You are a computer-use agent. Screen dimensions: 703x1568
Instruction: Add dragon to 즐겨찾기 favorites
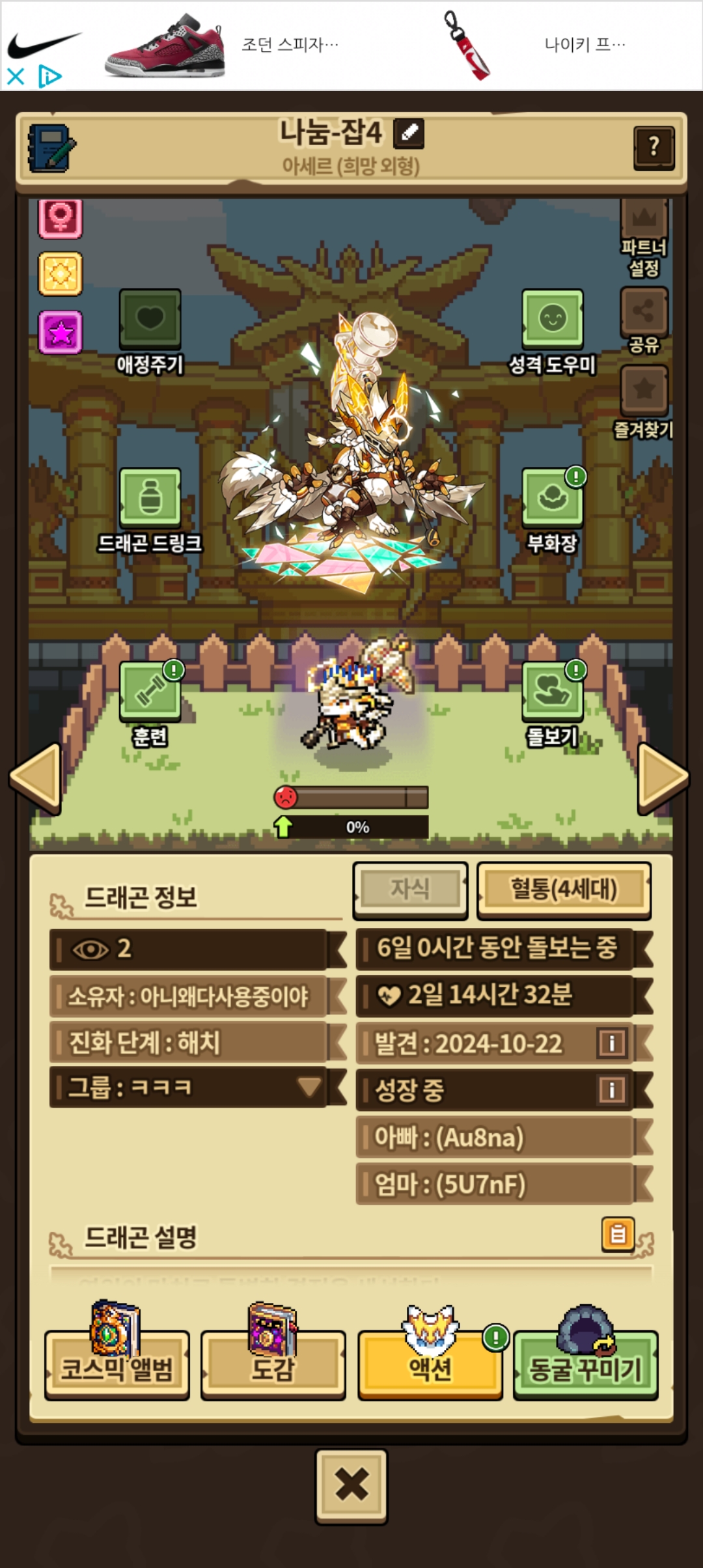pos(643,391)
